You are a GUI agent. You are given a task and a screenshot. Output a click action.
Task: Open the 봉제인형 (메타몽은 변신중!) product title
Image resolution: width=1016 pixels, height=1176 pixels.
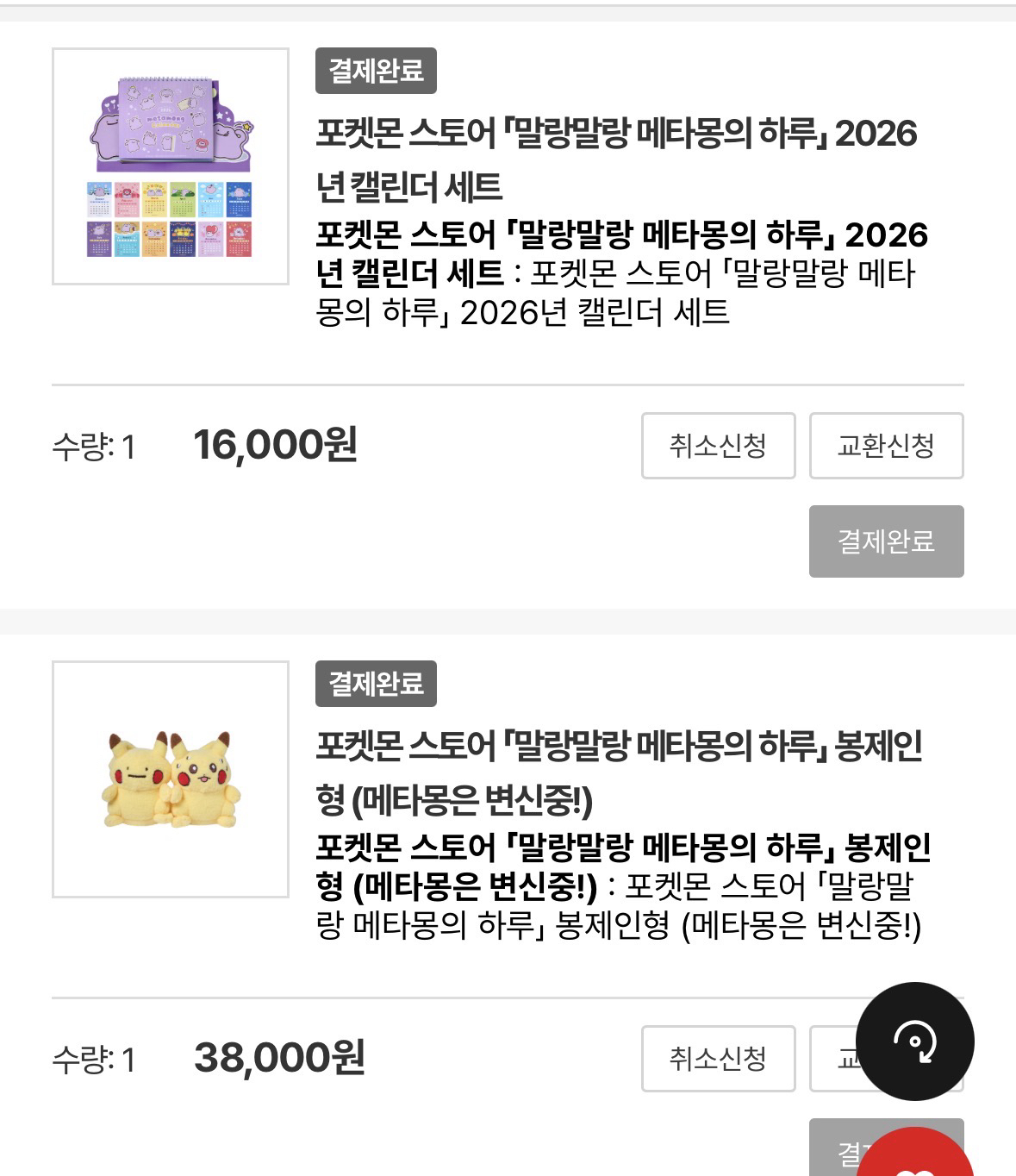pyautogui.click(x=618, y=773)
